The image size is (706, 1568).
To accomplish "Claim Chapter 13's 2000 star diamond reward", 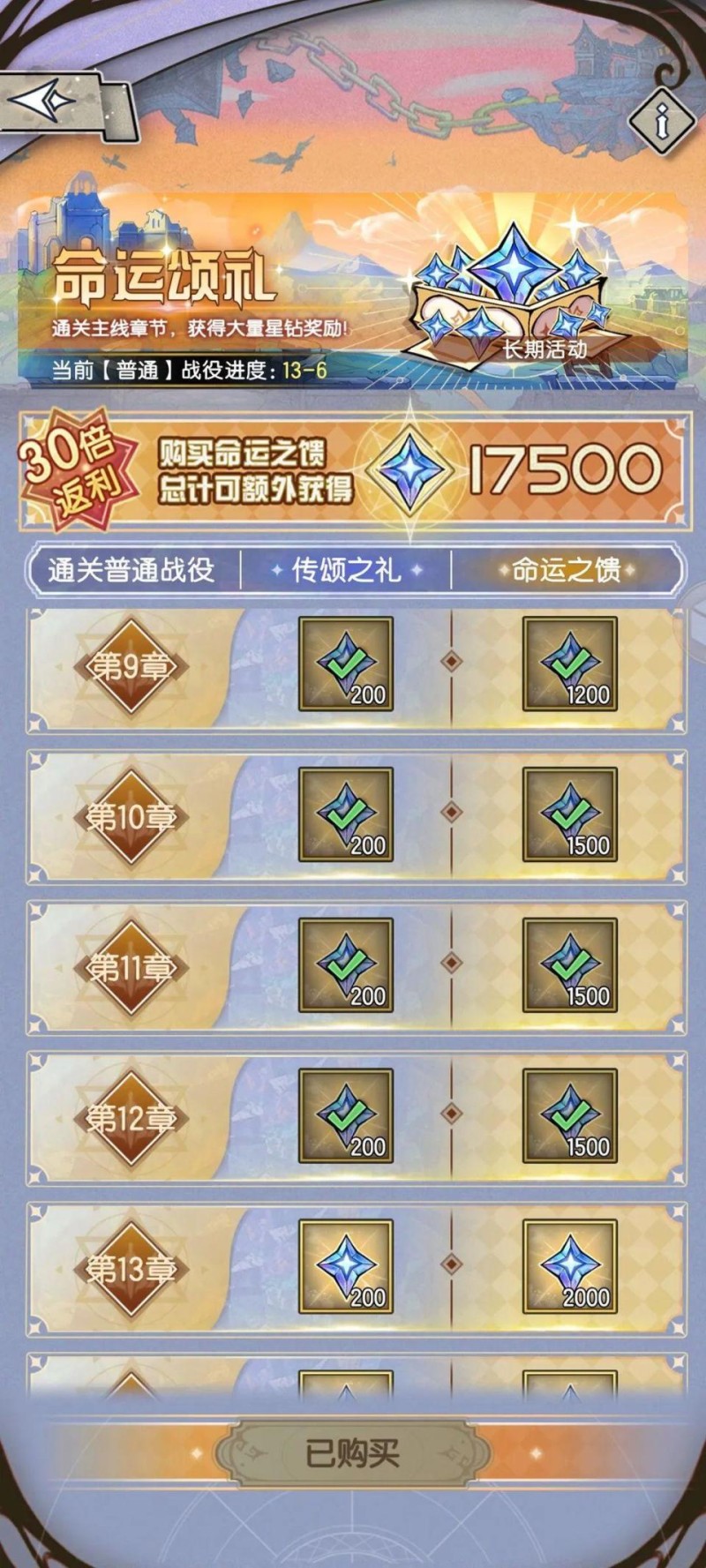I will point(570,1265).
